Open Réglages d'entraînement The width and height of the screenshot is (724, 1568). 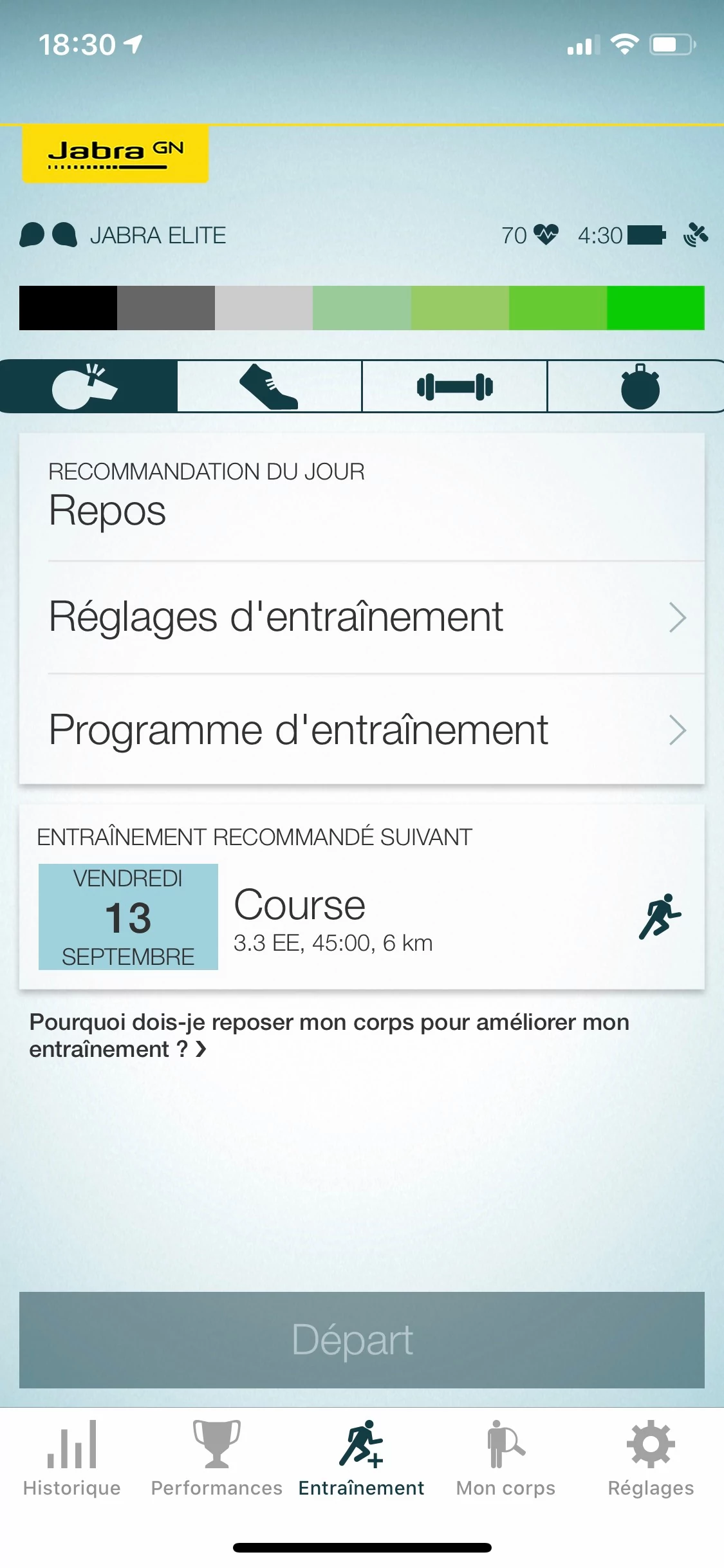pos(362,617)
